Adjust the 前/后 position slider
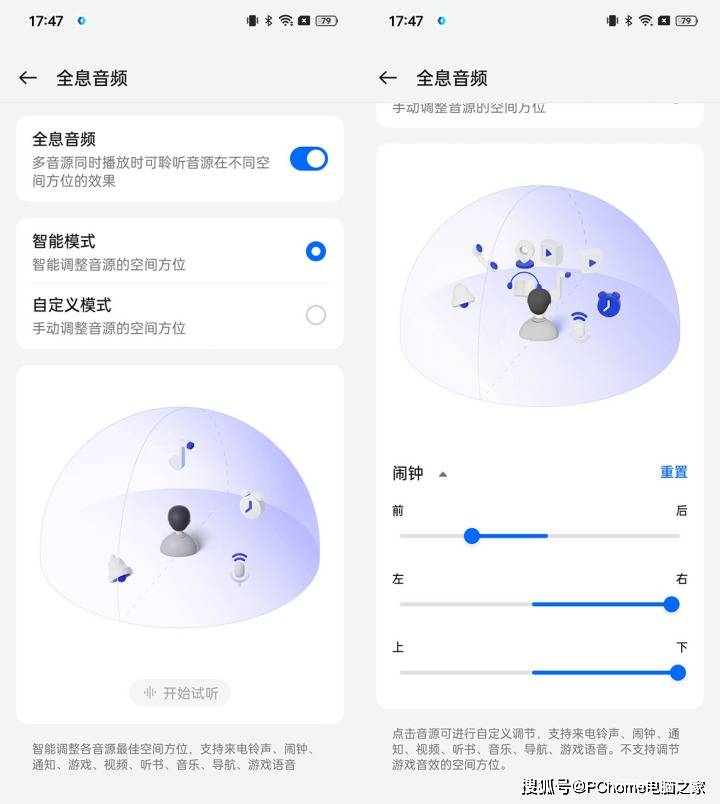 tap(472, 536)
